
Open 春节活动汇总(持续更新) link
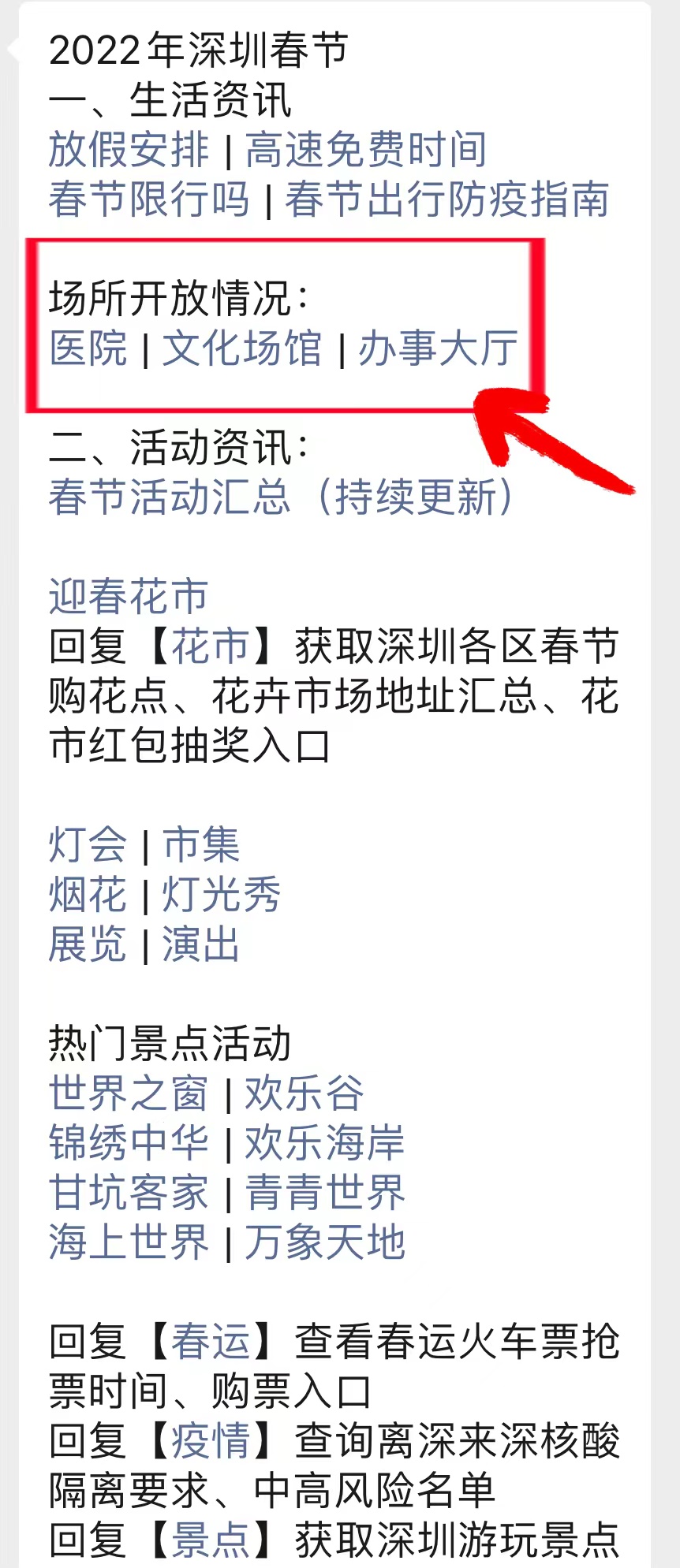[x=282, y=497]
